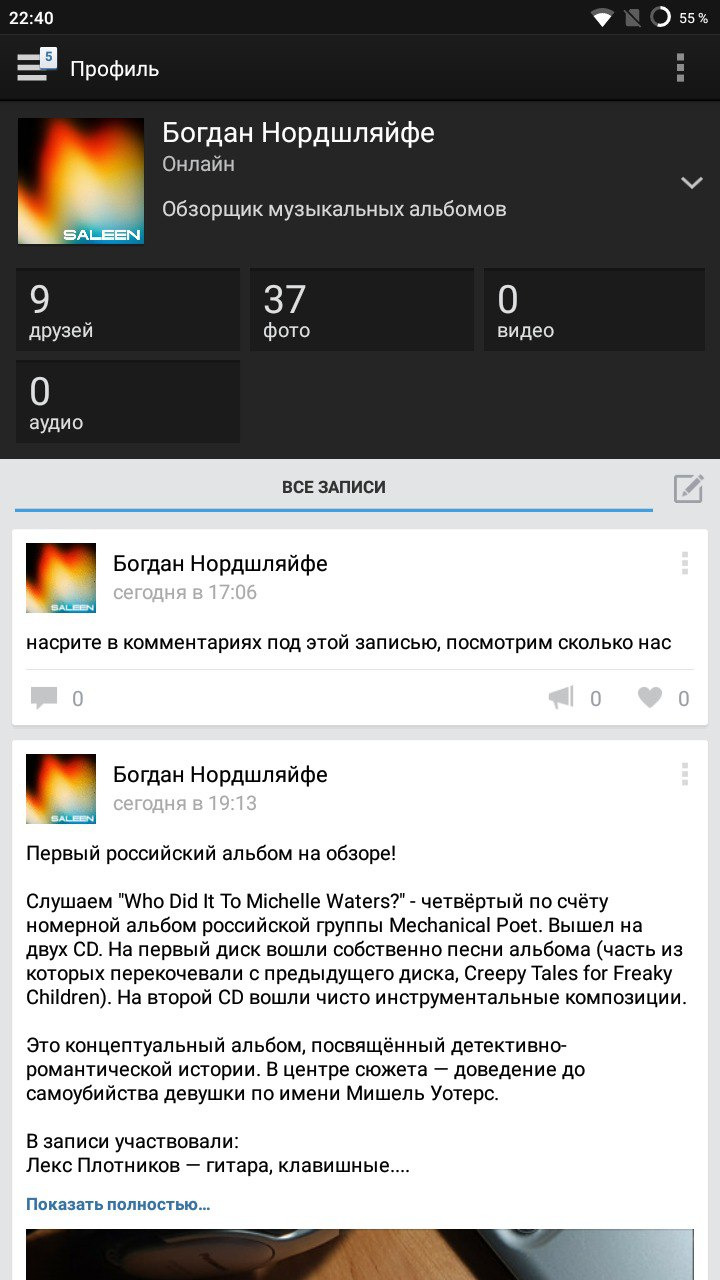Viewport: 720px width, 1280px height.
Task: Open the 0 видео section
Action: point(594,310)
